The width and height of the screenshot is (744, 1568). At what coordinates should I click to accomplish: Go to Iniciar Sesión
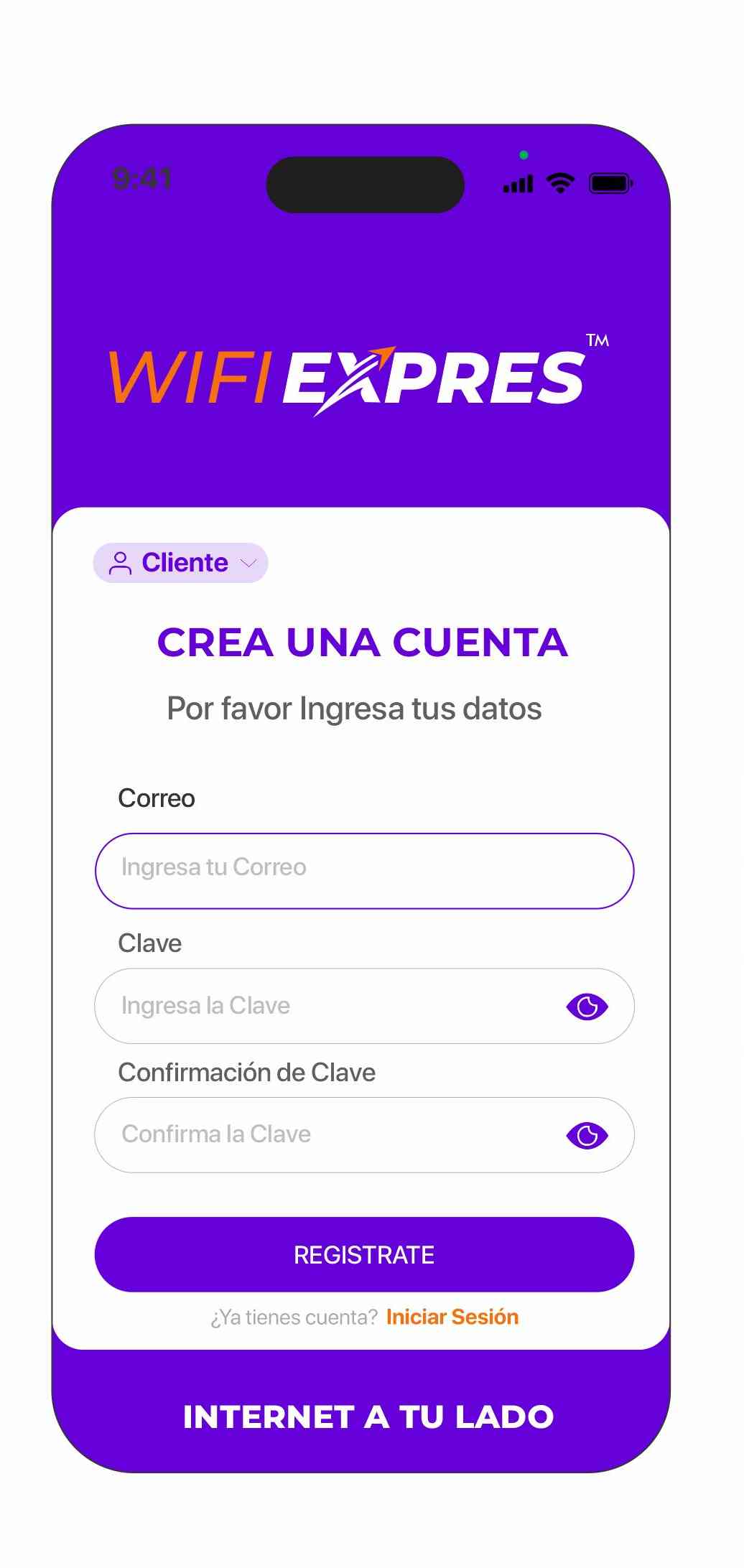click(x=452, y=1317)
